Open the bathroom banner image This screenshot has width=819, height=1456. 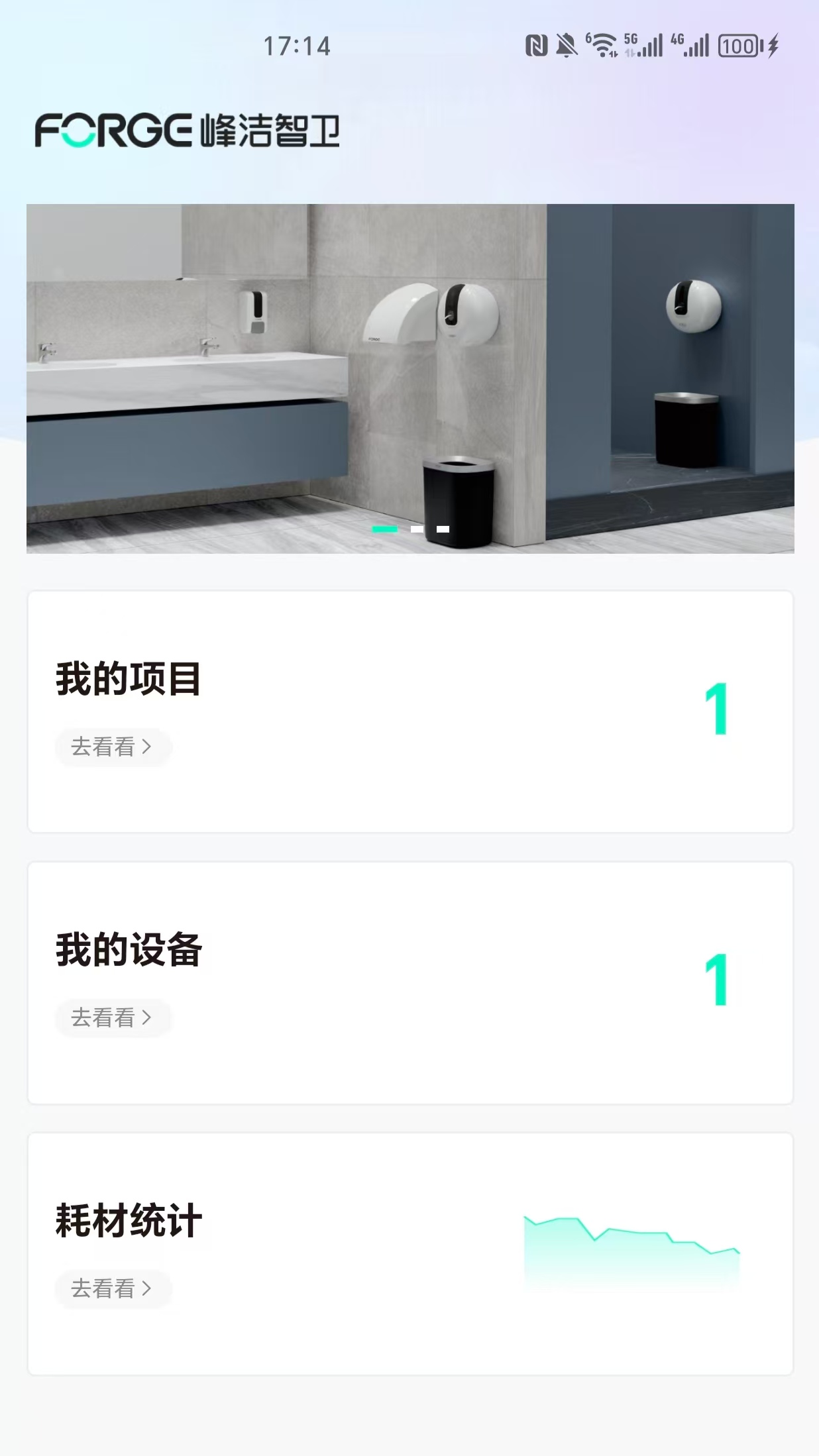point(409,376)
